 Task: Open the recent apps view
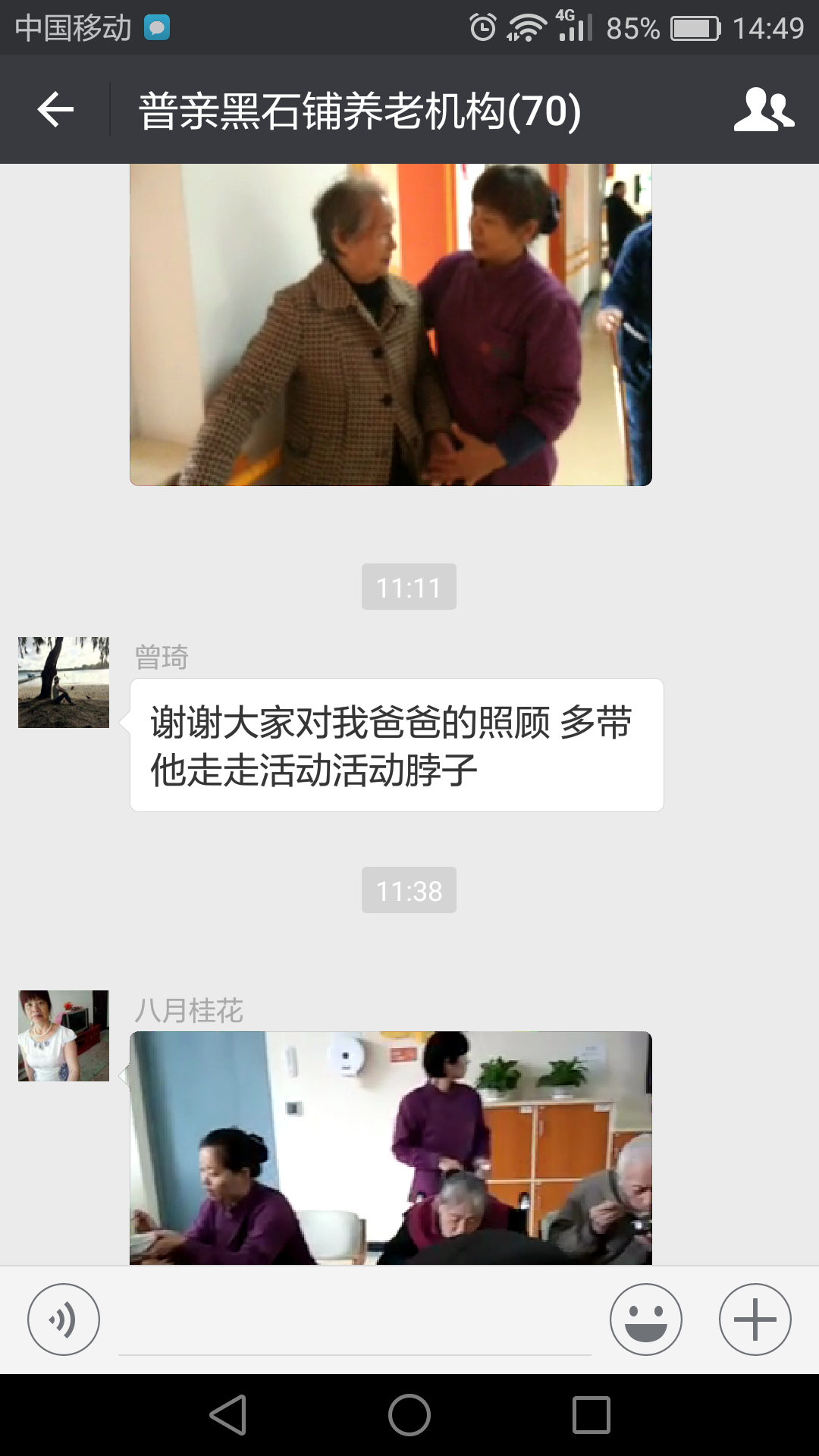pos(591,1415)
